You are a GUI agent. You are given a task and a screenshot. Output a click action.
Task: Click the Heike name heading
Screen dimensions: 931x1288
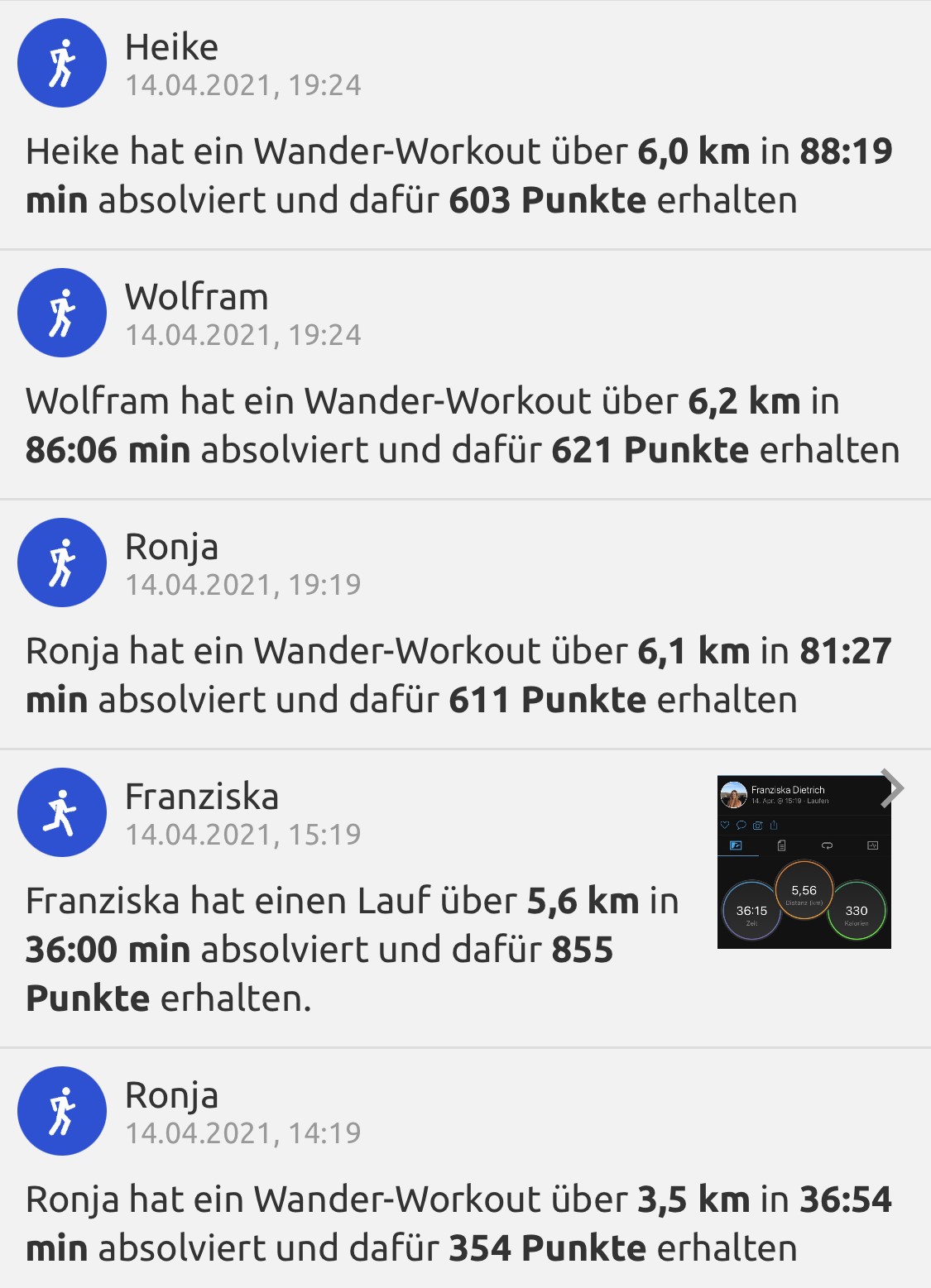click(x=171, y=47)
